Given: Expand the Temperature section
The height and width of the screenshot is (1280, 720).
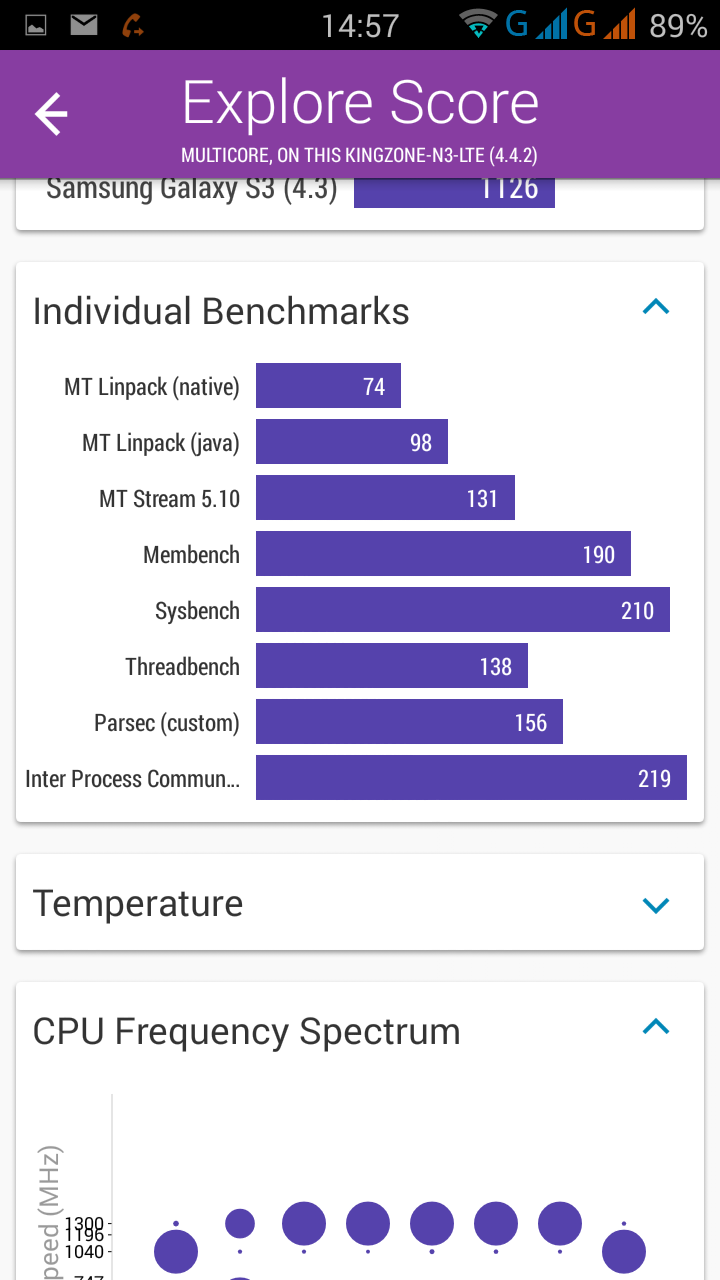Looking at the screenshot, I should (655, 905).
